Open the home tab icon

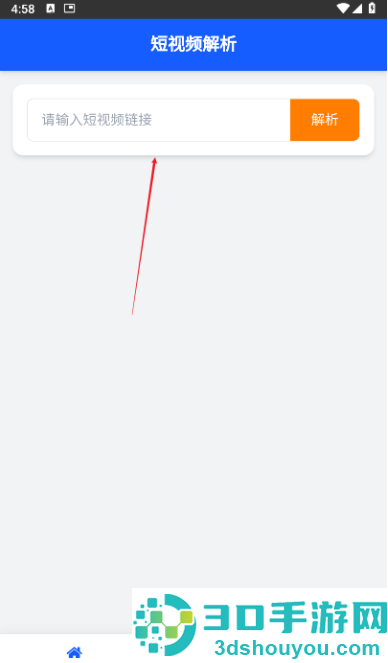click(74, 652)
